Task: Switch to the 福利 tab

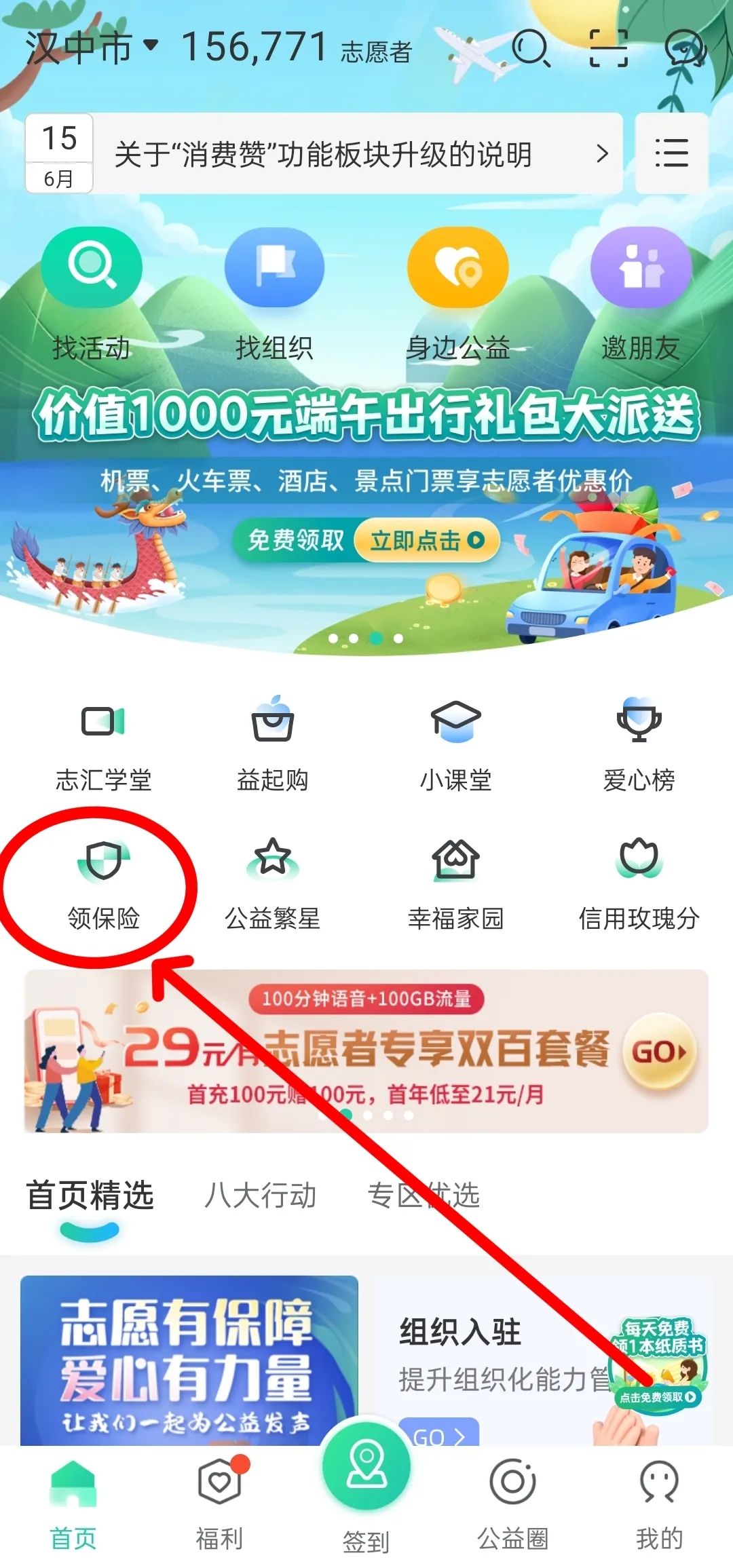Action: point(219,1499)
